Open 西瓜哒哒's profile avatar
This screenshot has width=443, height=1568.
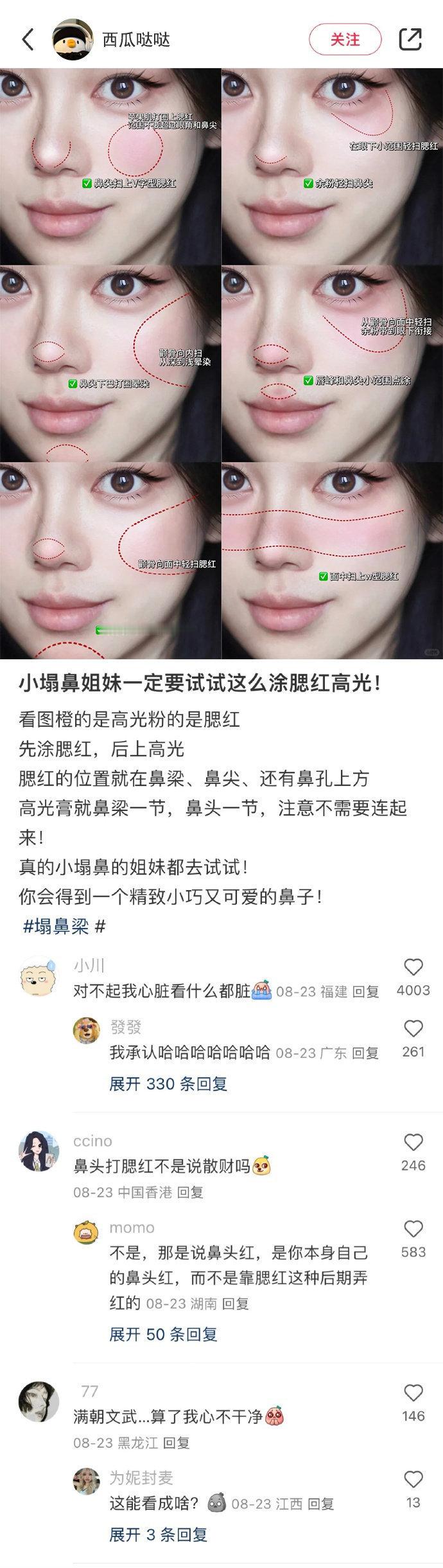coord(73,40)
